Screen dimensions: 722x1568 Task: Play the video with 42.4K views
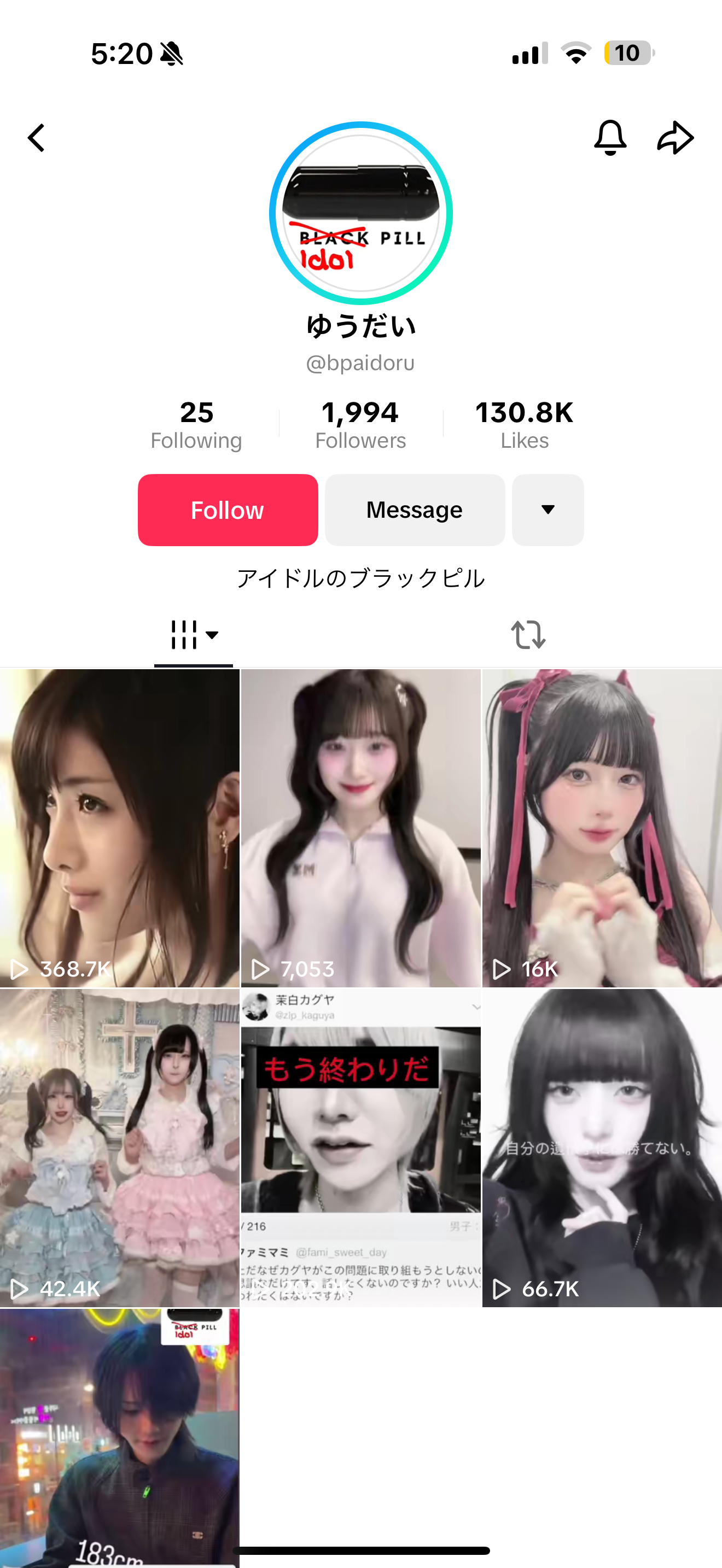tap(119, 1148)
